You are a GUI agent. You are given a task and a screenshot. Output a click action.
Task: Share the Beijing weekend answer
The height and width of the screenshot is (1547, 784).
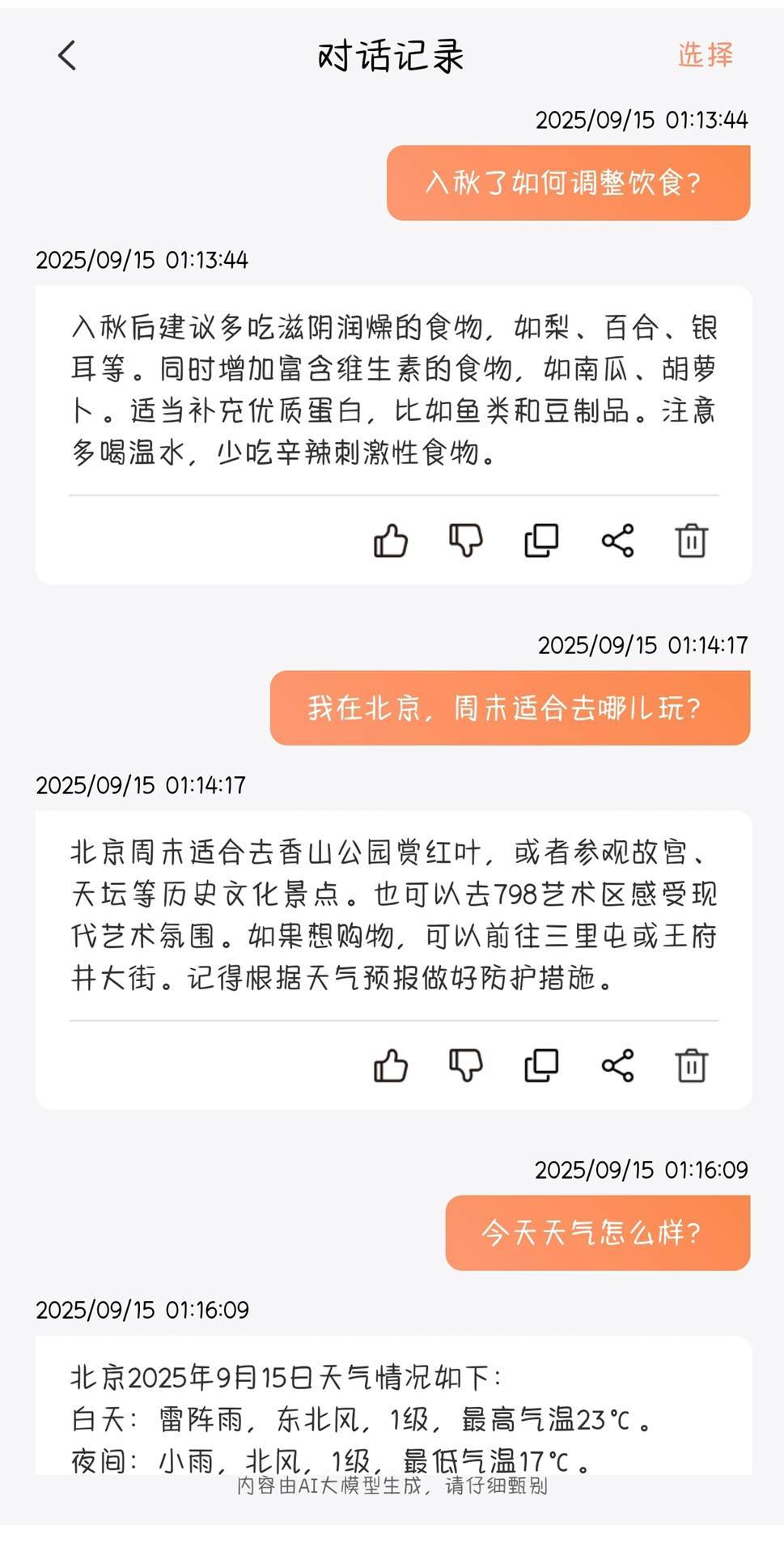click(617, 1065)
